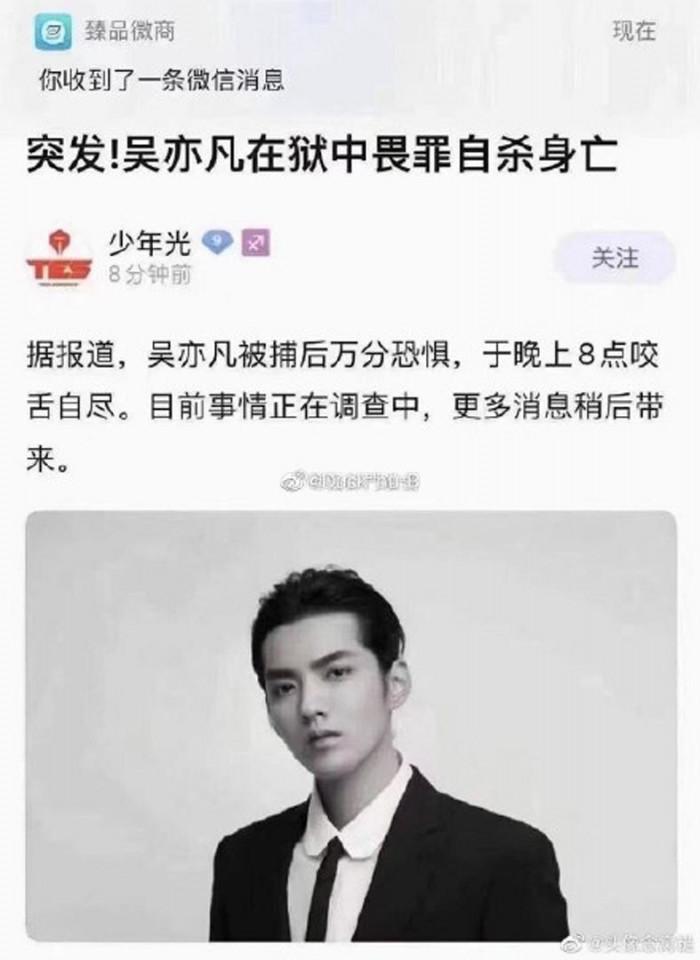Open the article's black-and-white photo
The width and height of the screenshot is (700, 960).
click(x=350, y=725)
